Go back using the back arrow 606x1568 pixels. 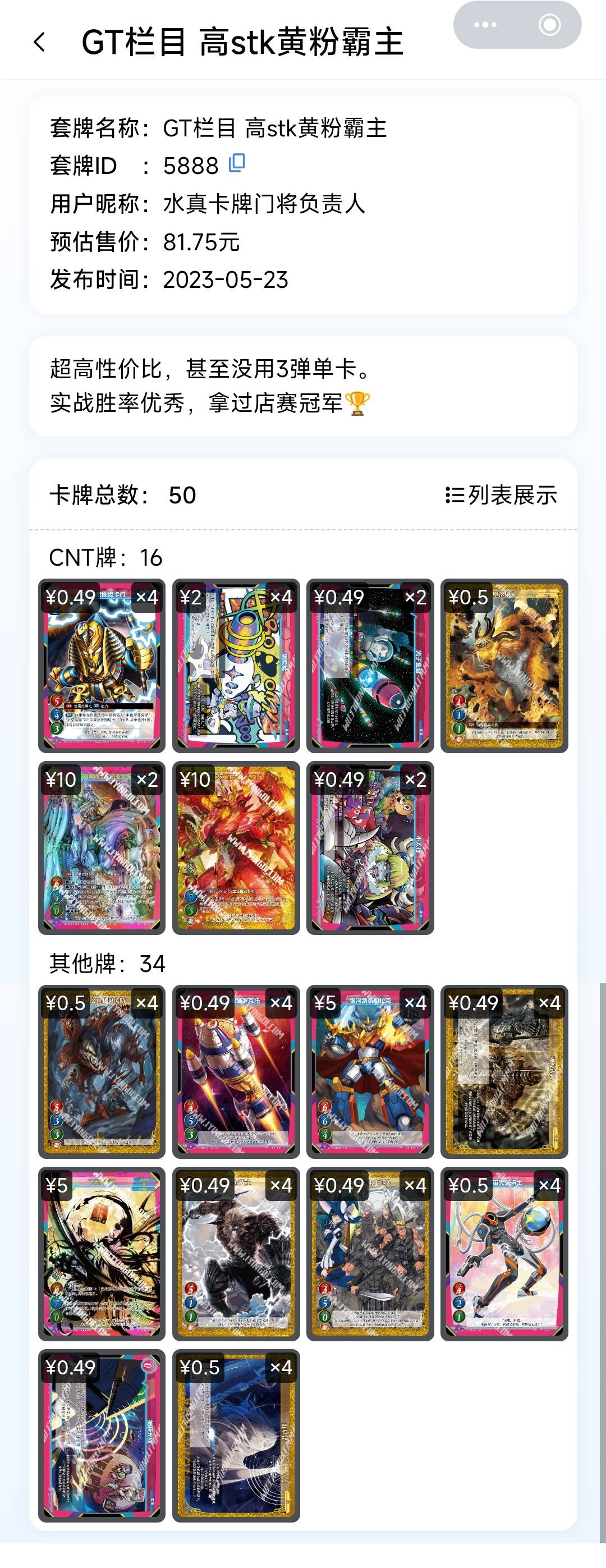[39, 43]
